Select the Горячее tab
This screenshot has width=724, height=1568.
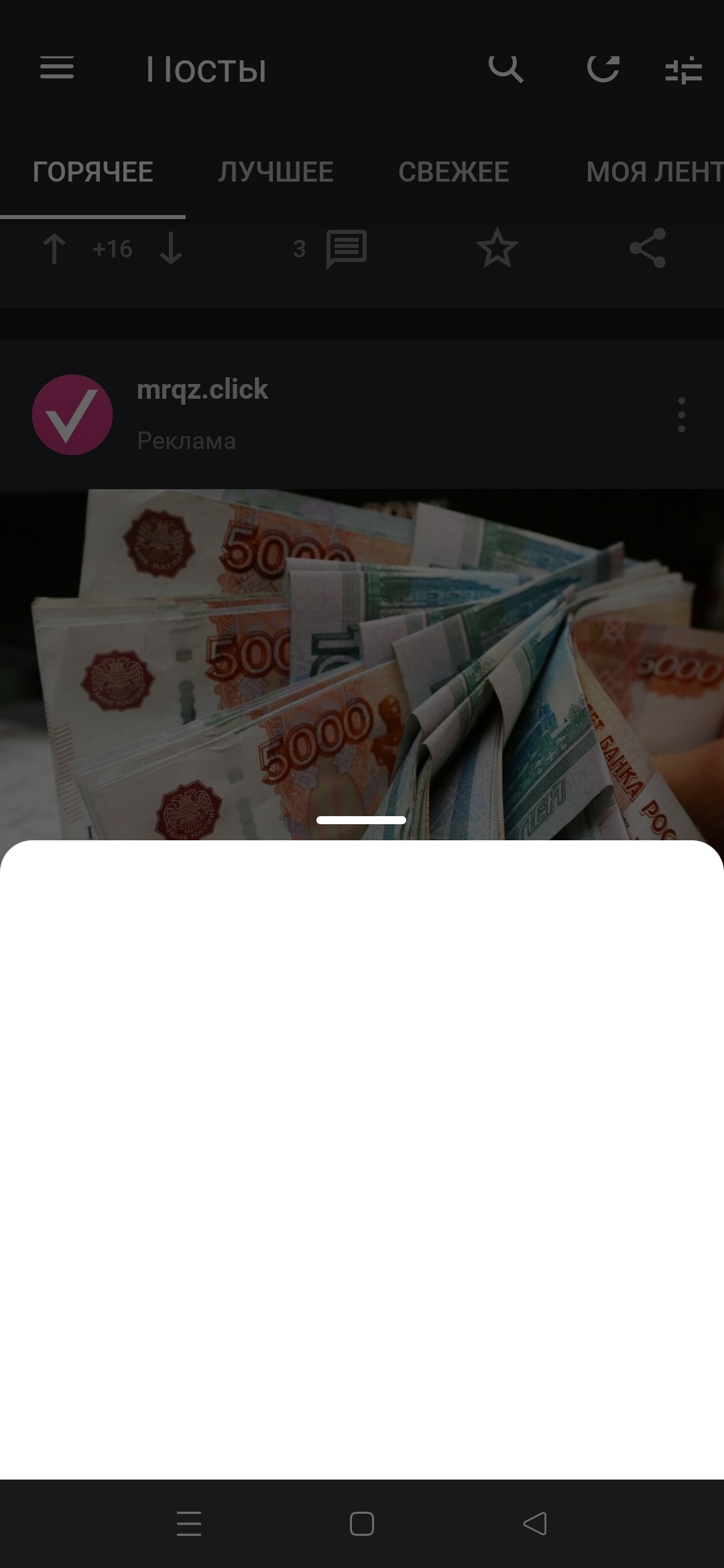point(93,172)
